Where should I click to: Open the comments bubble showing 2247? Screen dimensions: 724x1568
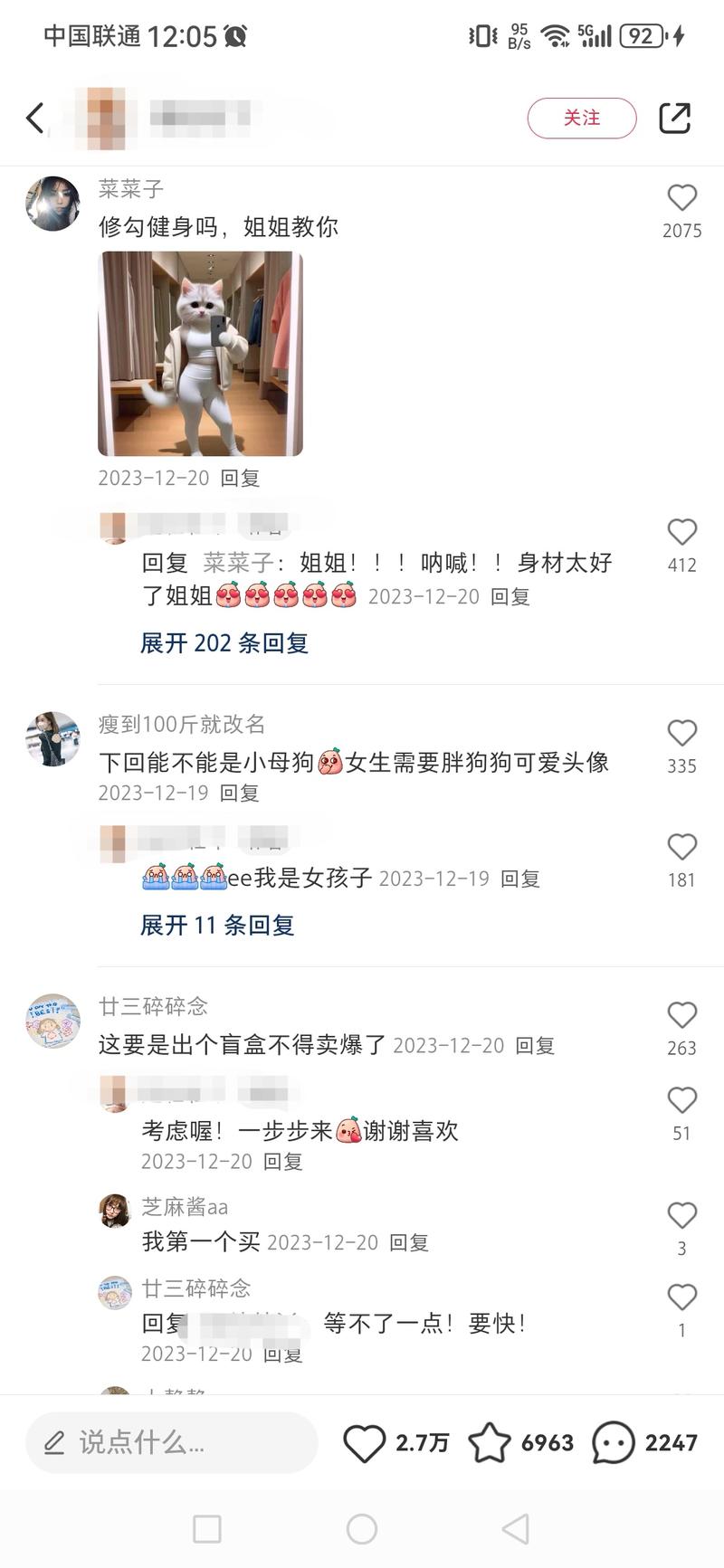[614, 1443]
